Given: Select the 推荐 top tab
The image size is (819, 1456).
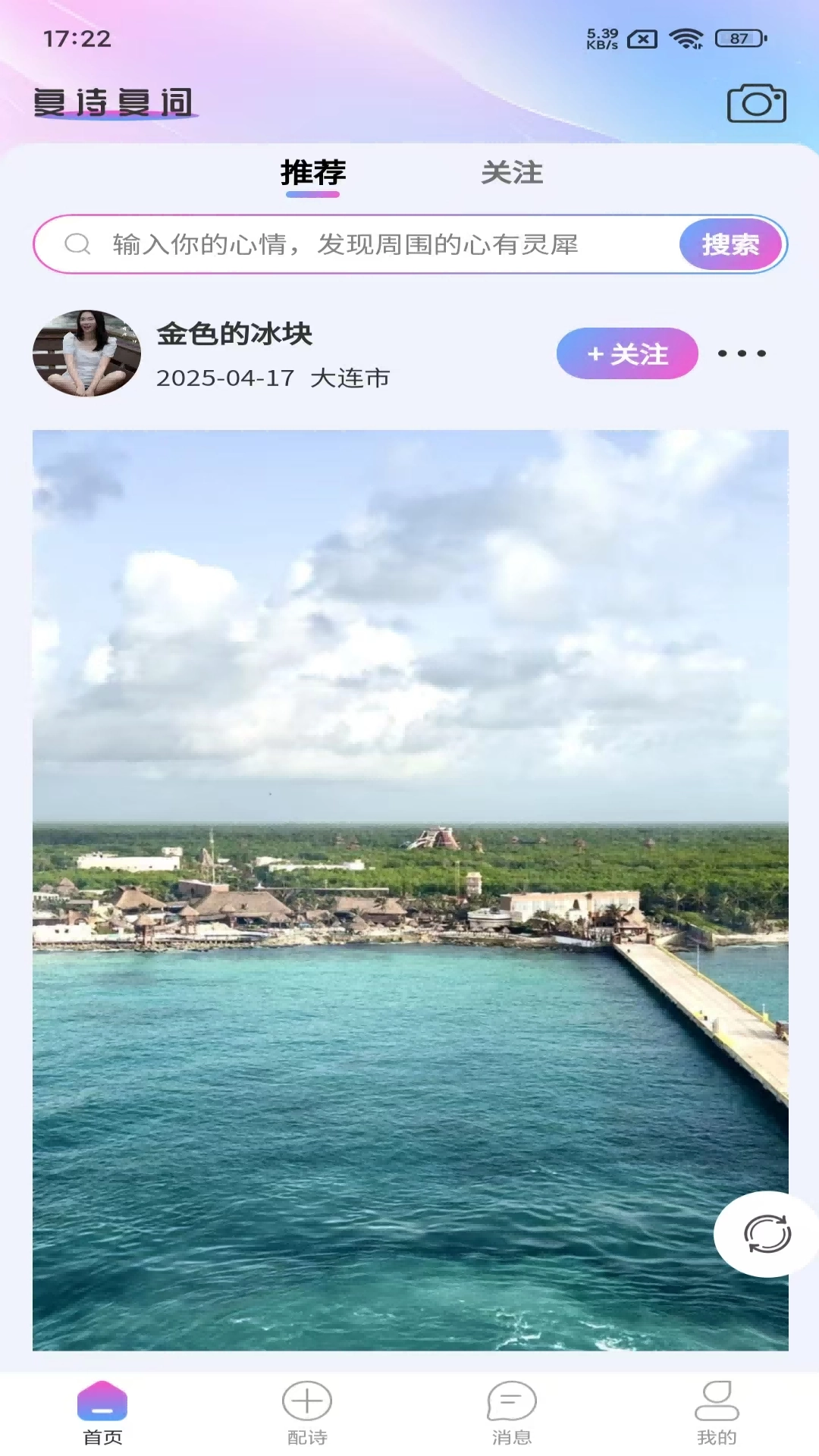Looking at the screenshot, I should pos(313,173).
